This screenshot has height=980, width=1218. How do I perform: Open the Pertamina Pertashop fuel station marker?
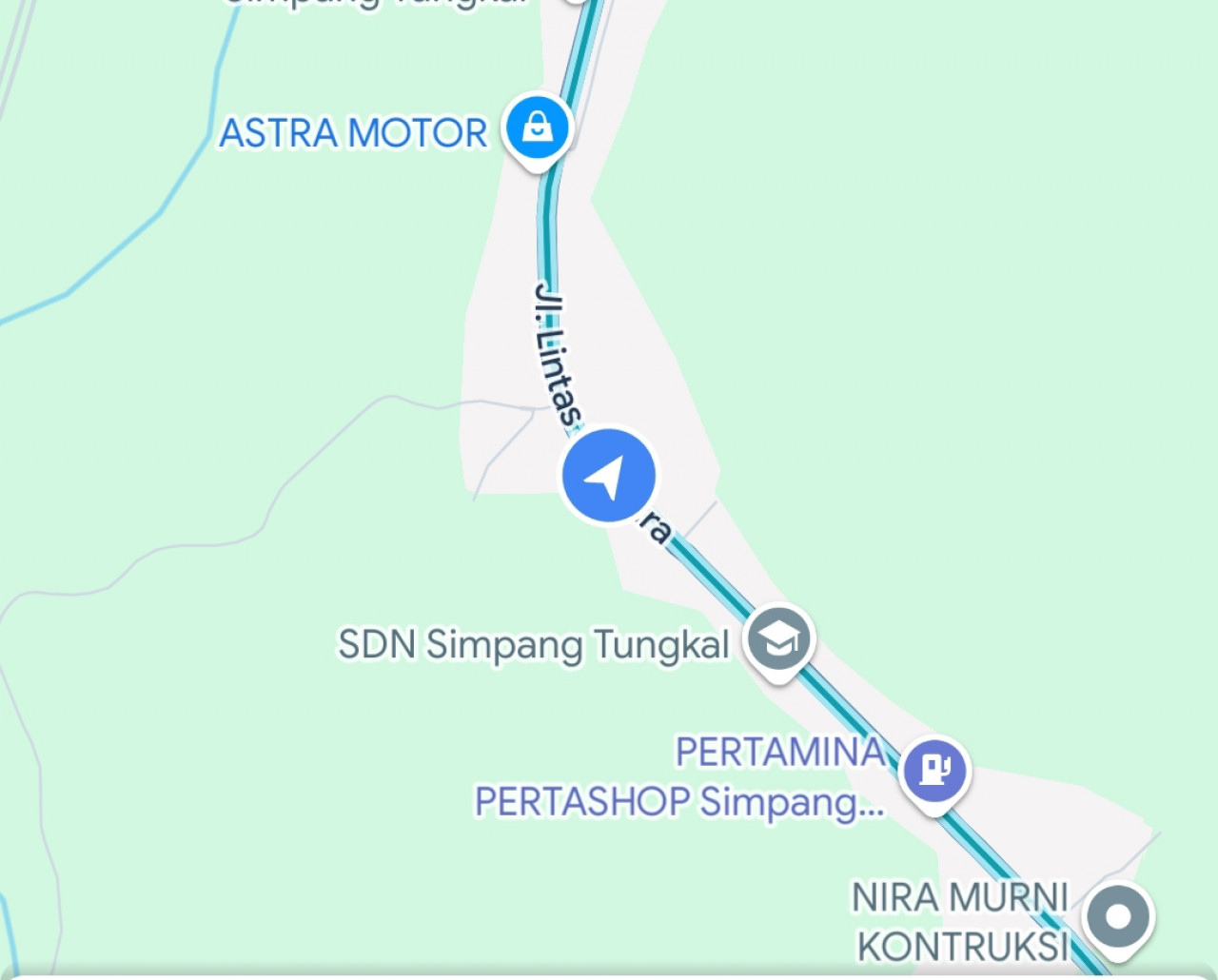click(934, 772)
